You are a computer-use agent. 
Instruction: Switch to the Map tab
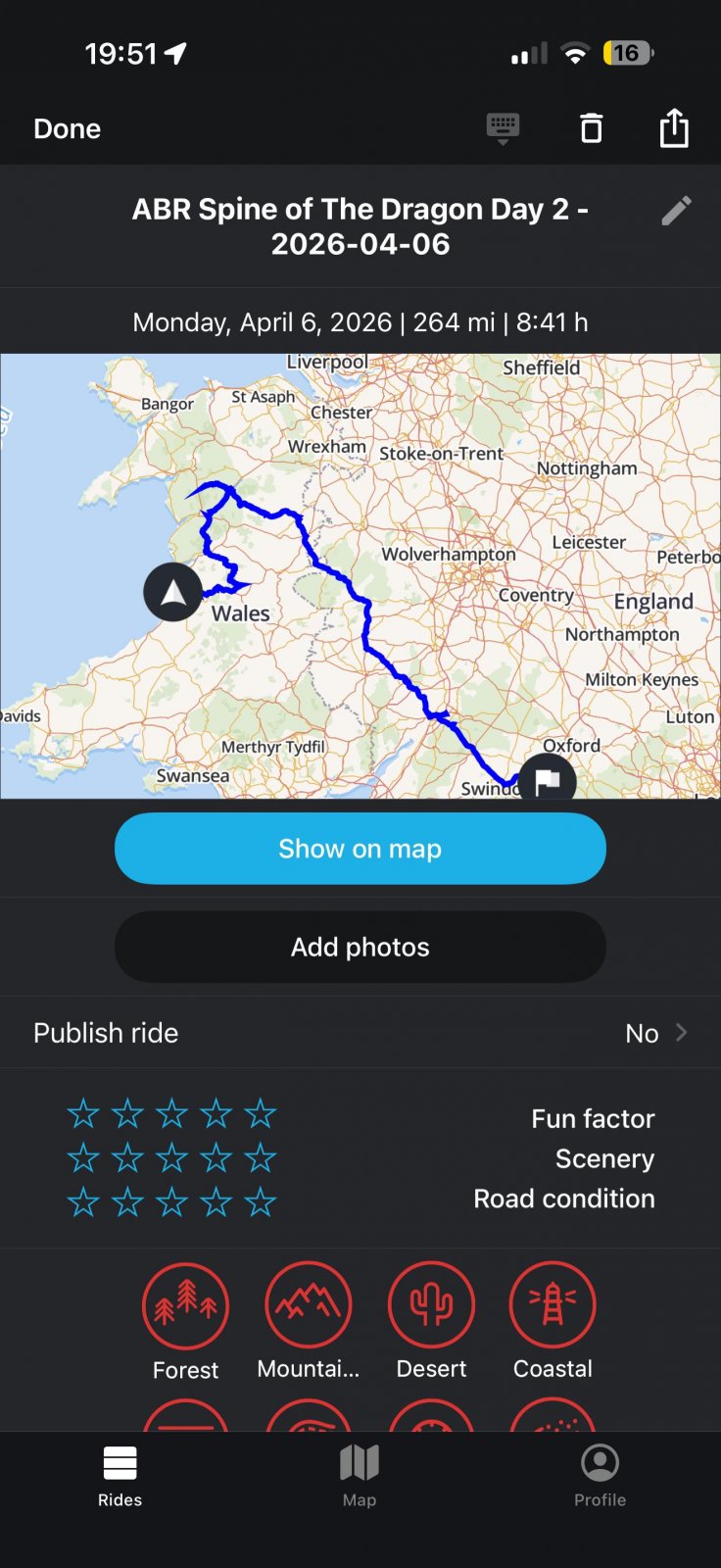tap(360, 1476)
